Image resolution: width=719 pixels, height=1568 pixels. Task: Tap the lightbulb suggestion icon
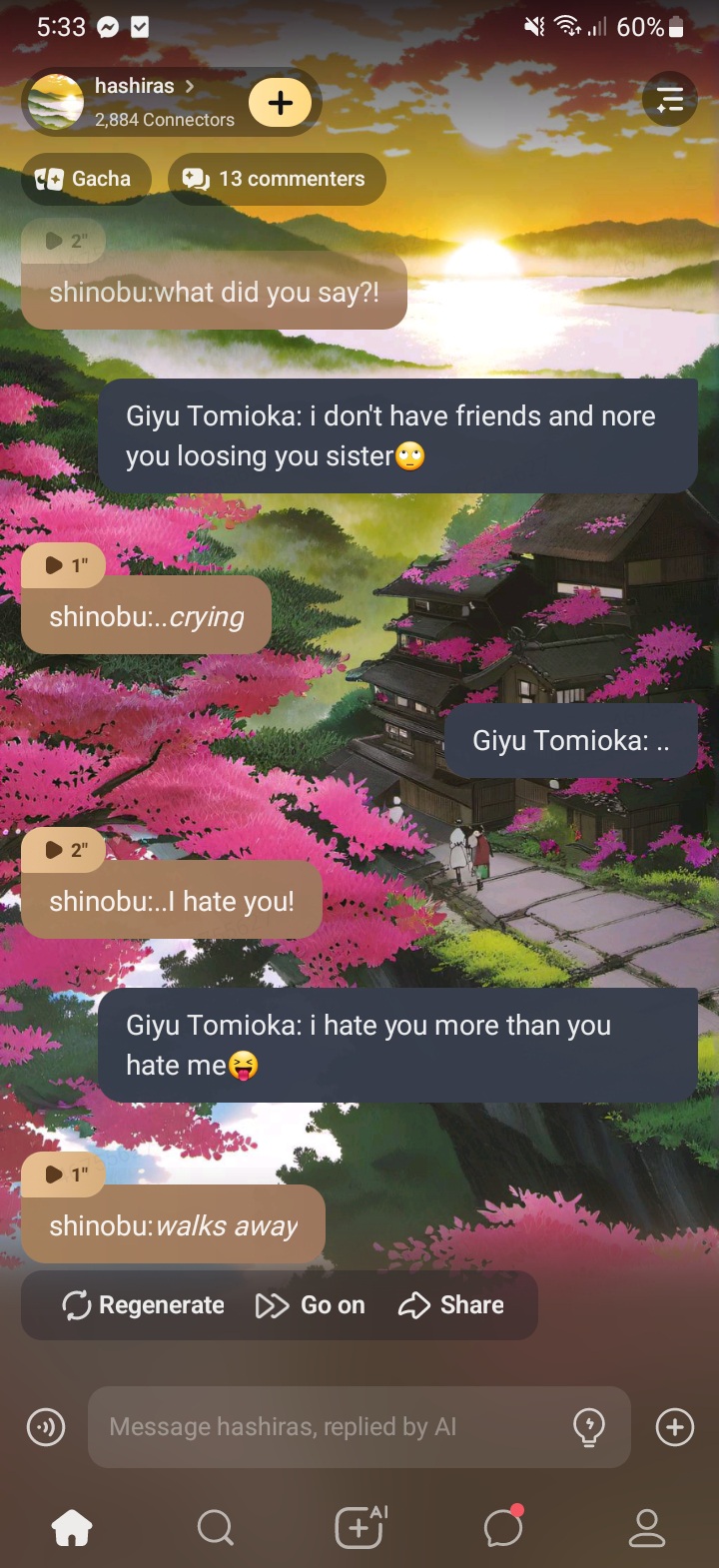click(589, 1427)
